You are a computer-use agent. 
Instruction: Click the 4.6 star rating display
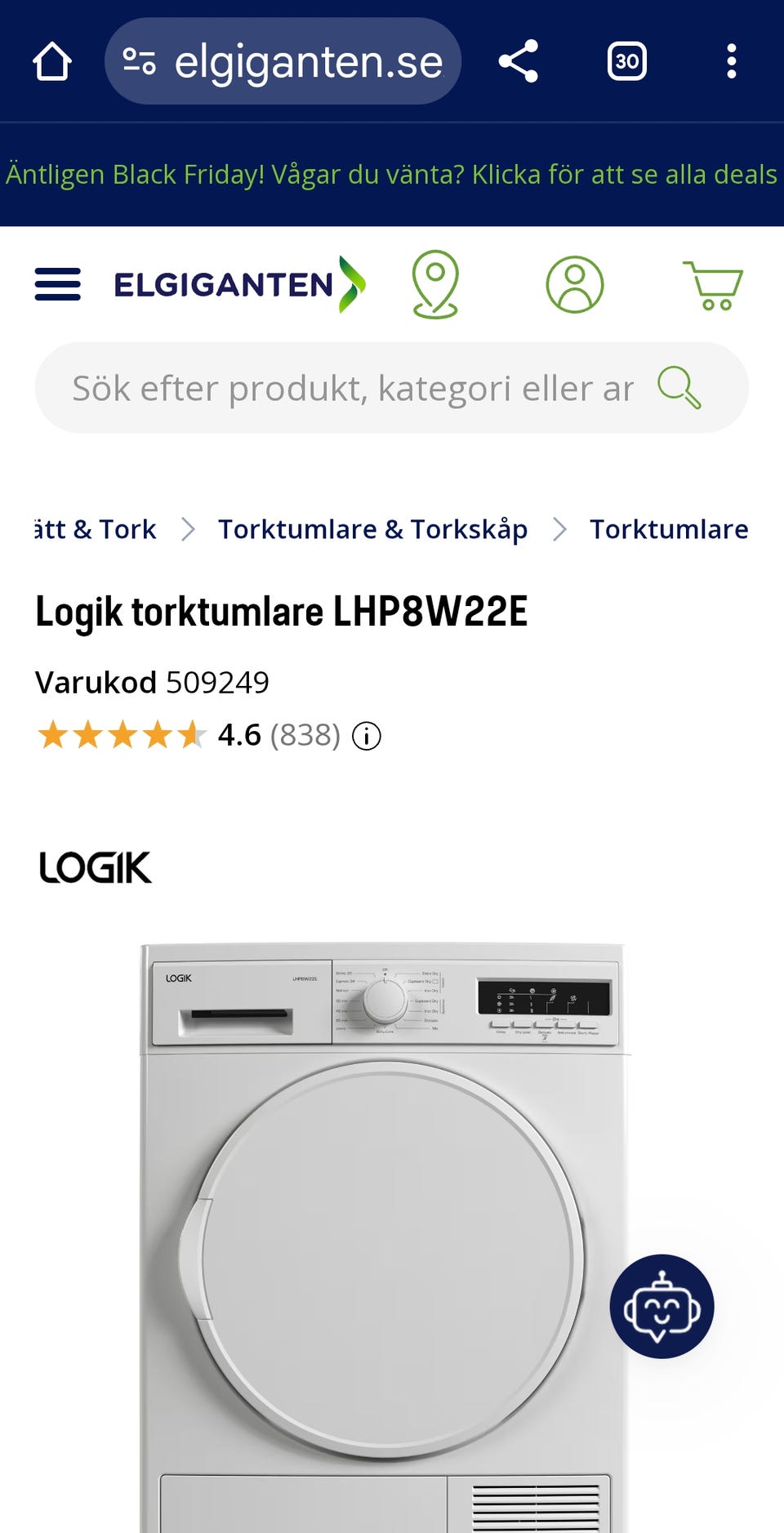pos(237,735)
